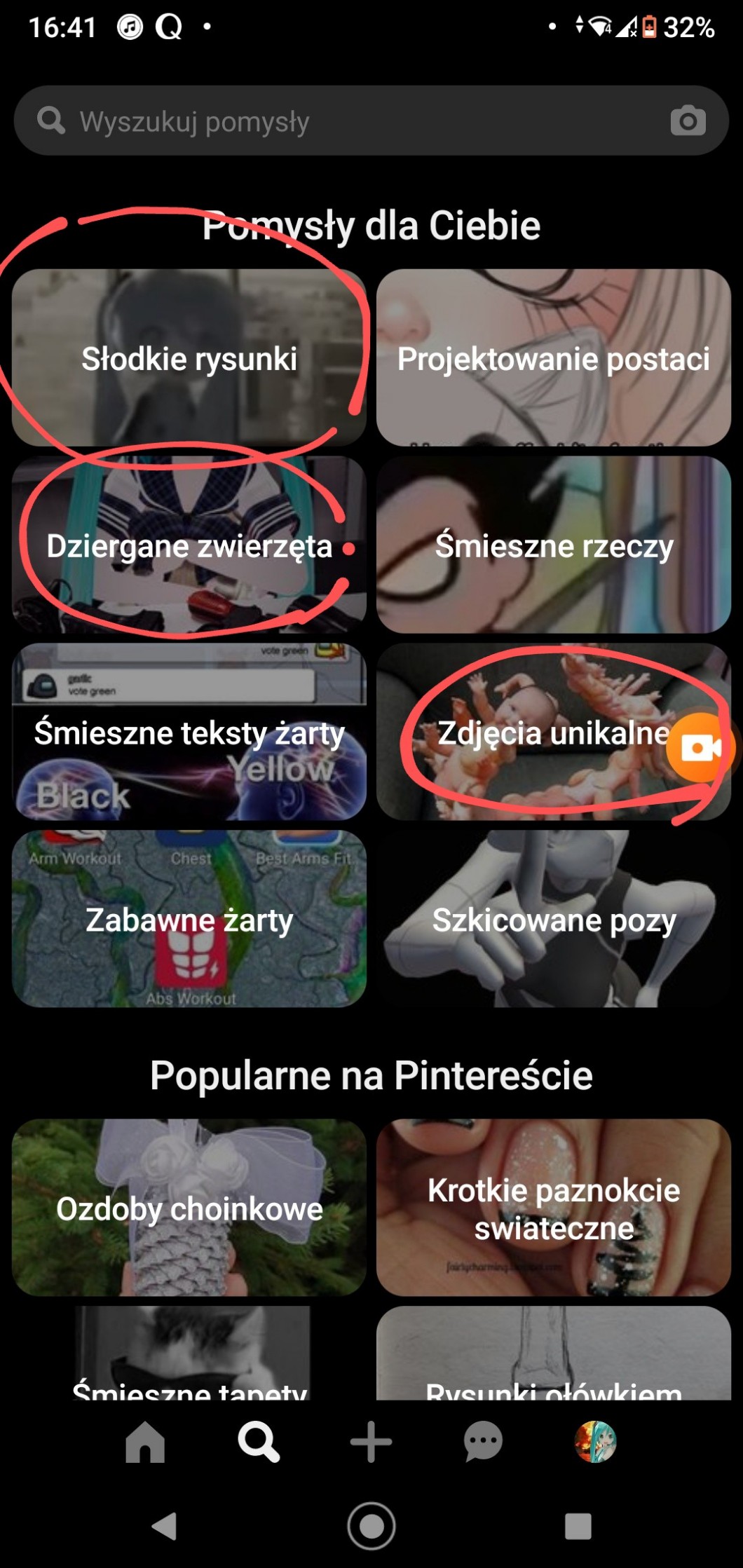Go to the Pinterest home tab
743x1568 pixels.
[x=145, y=1443]
